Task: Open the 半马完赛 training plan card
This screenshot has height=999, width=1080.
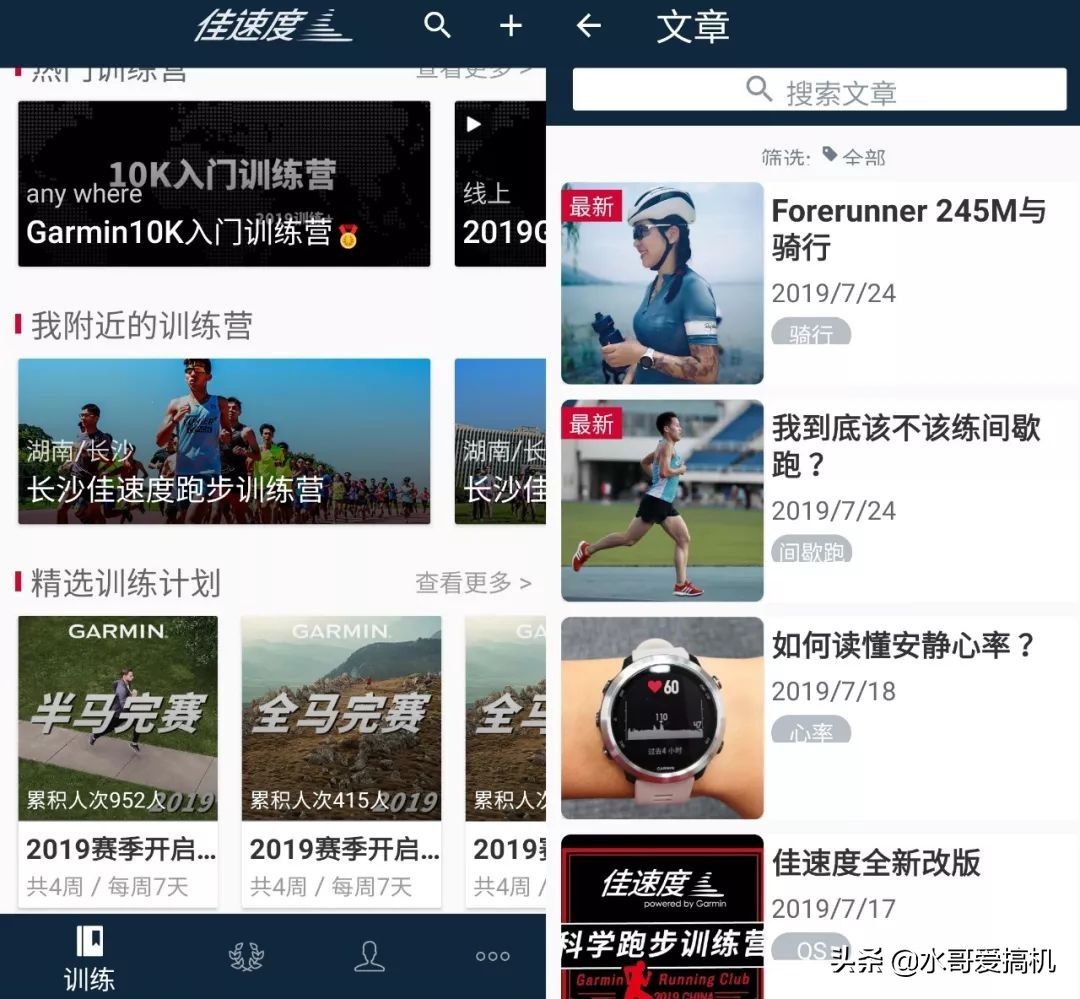Action: click(118, 761)
